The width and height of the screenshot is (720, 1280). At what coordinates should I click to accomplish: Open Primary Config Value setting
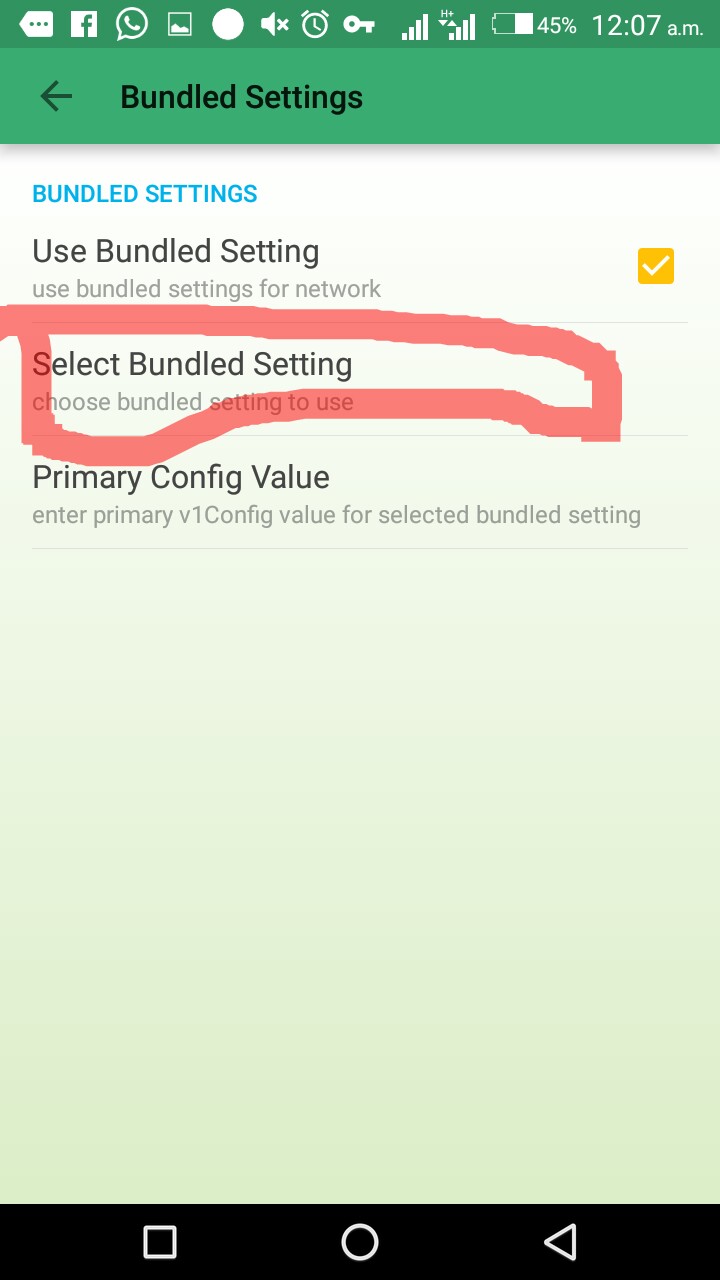click(x=360, y=493)
